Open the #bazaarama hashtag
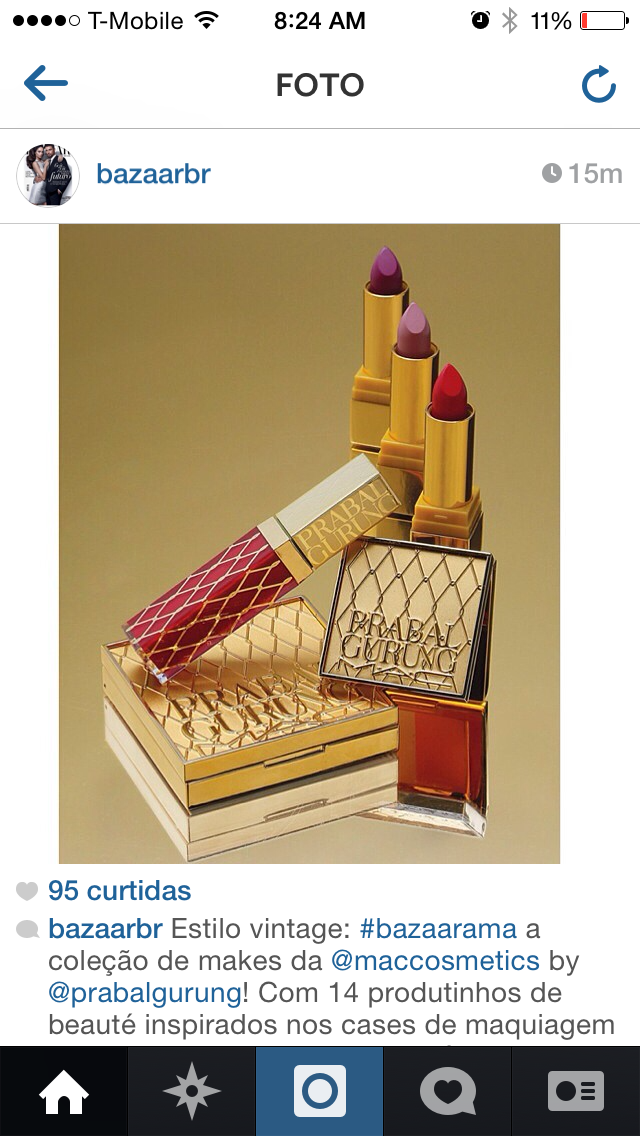 tap(438, 928)
